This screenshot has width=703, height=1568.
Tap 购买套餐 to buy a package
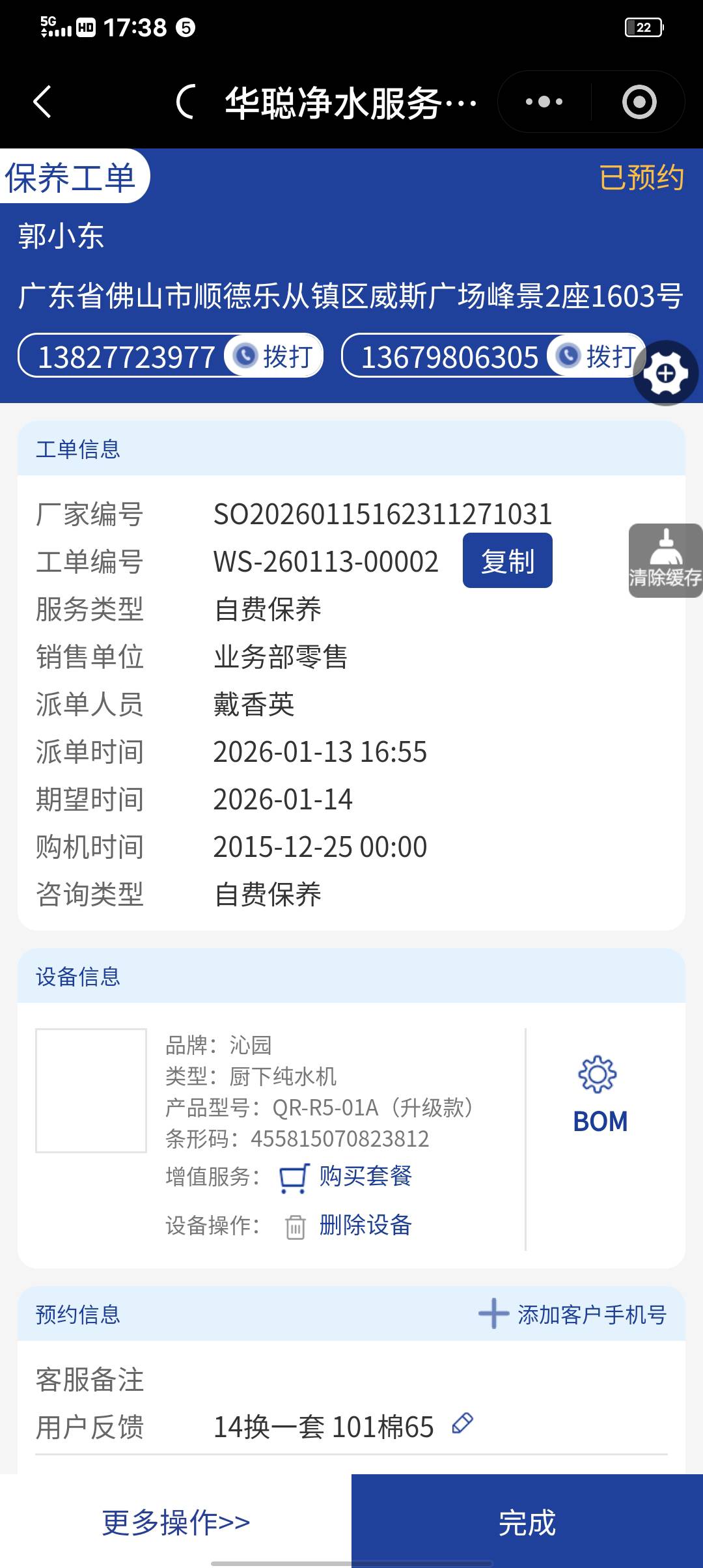point(365,1177)
